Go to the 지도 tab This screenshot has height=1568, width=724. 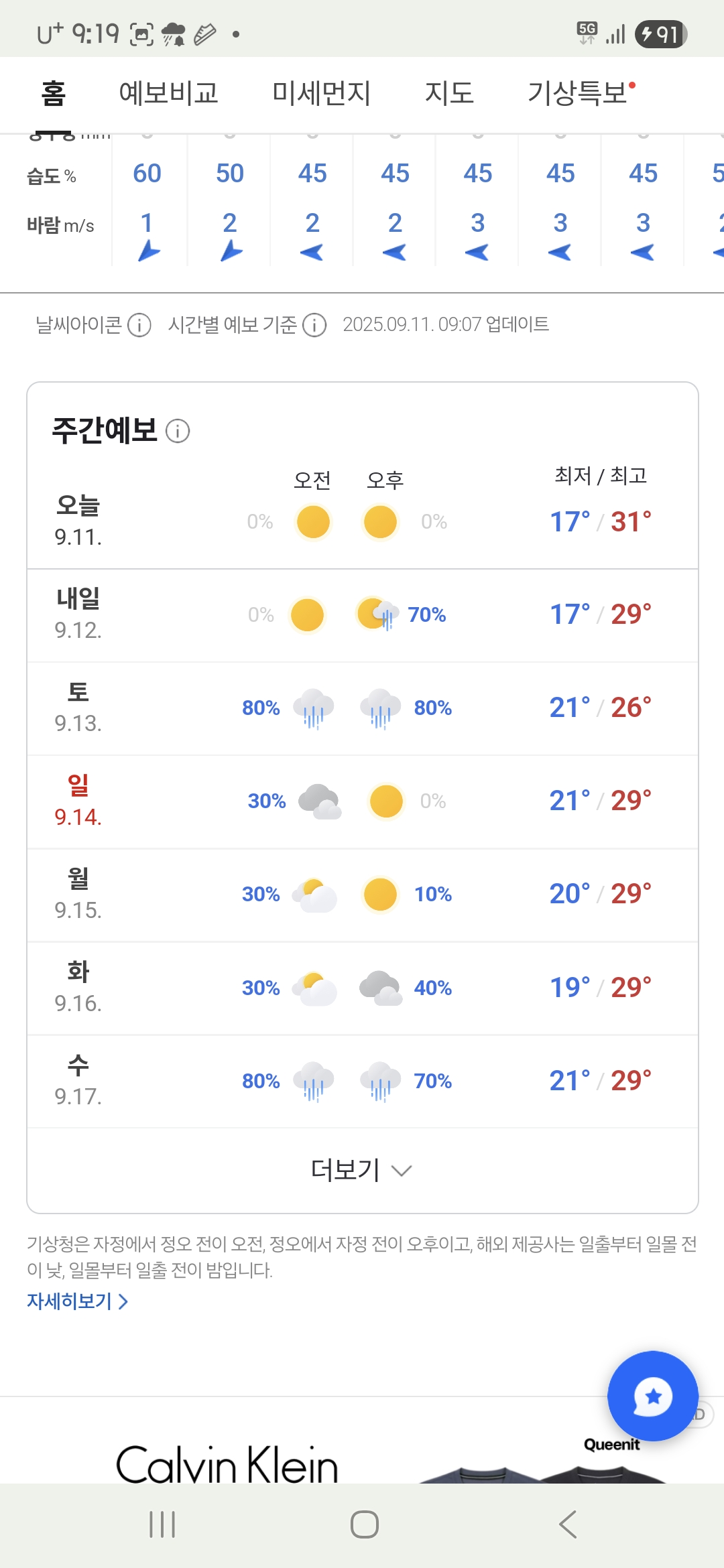click(x=449, y=93)
